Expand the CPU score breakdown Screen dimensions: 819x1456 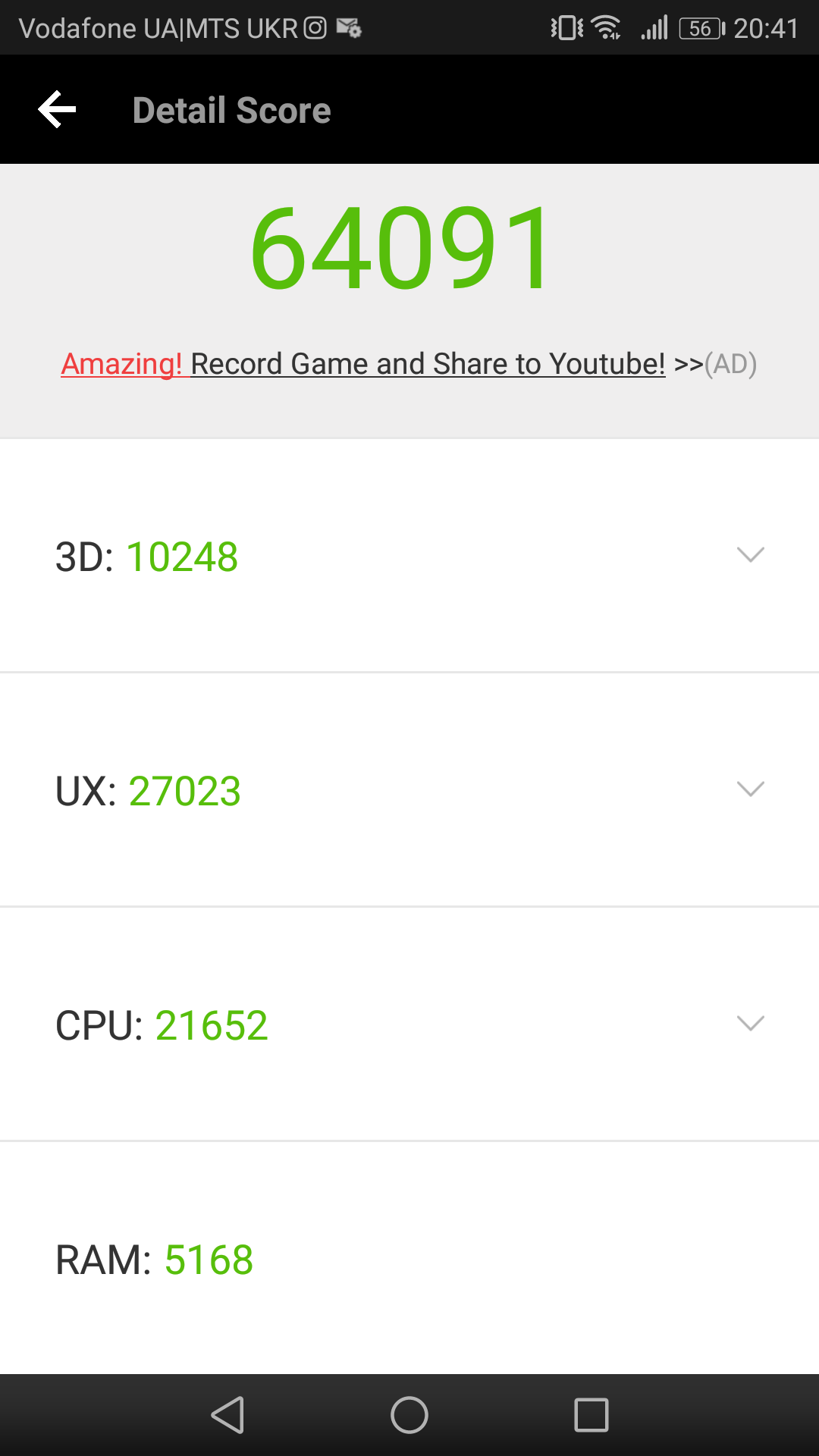(x=749, y=1024)
